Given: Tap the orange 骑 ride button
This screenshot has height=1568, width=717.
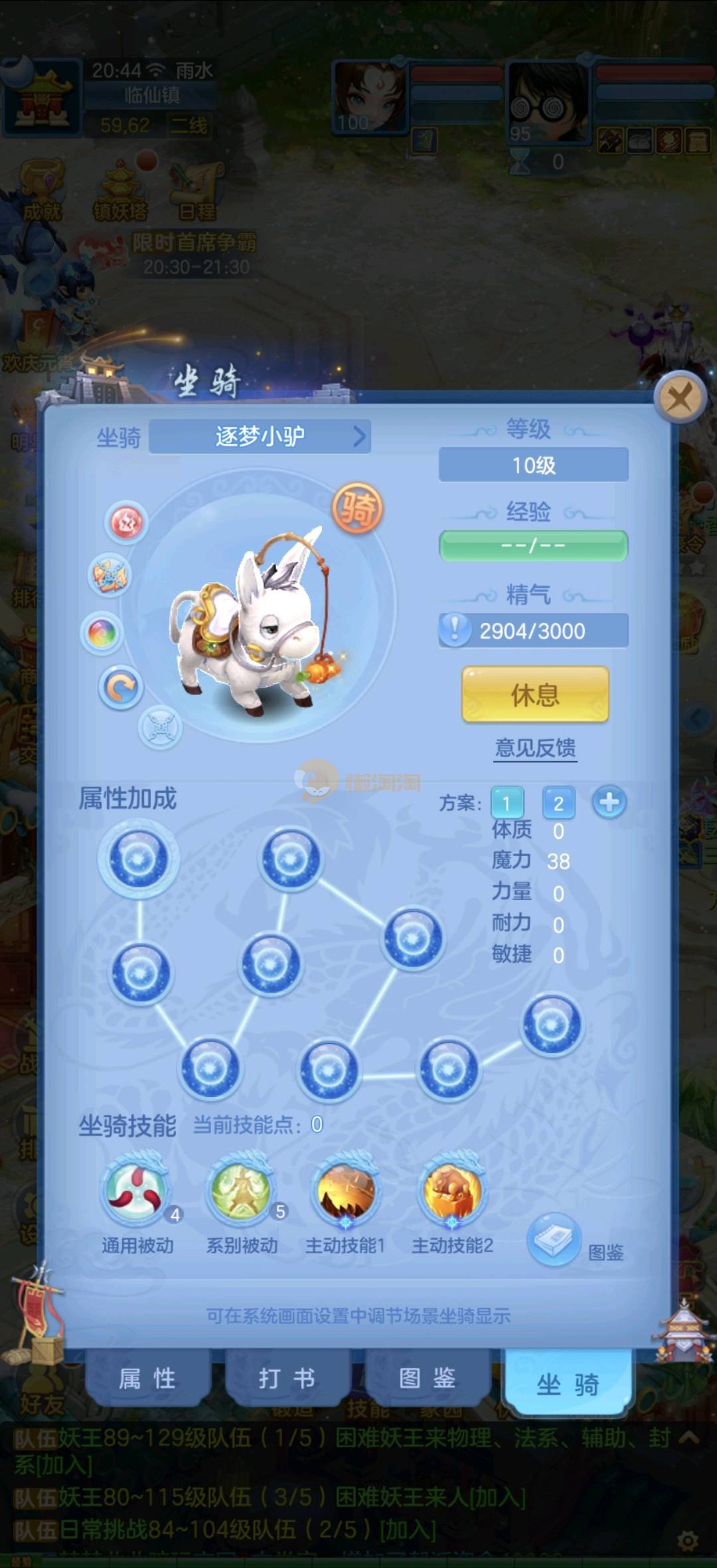Looking at the screenshot, I should tap(358, 508).
